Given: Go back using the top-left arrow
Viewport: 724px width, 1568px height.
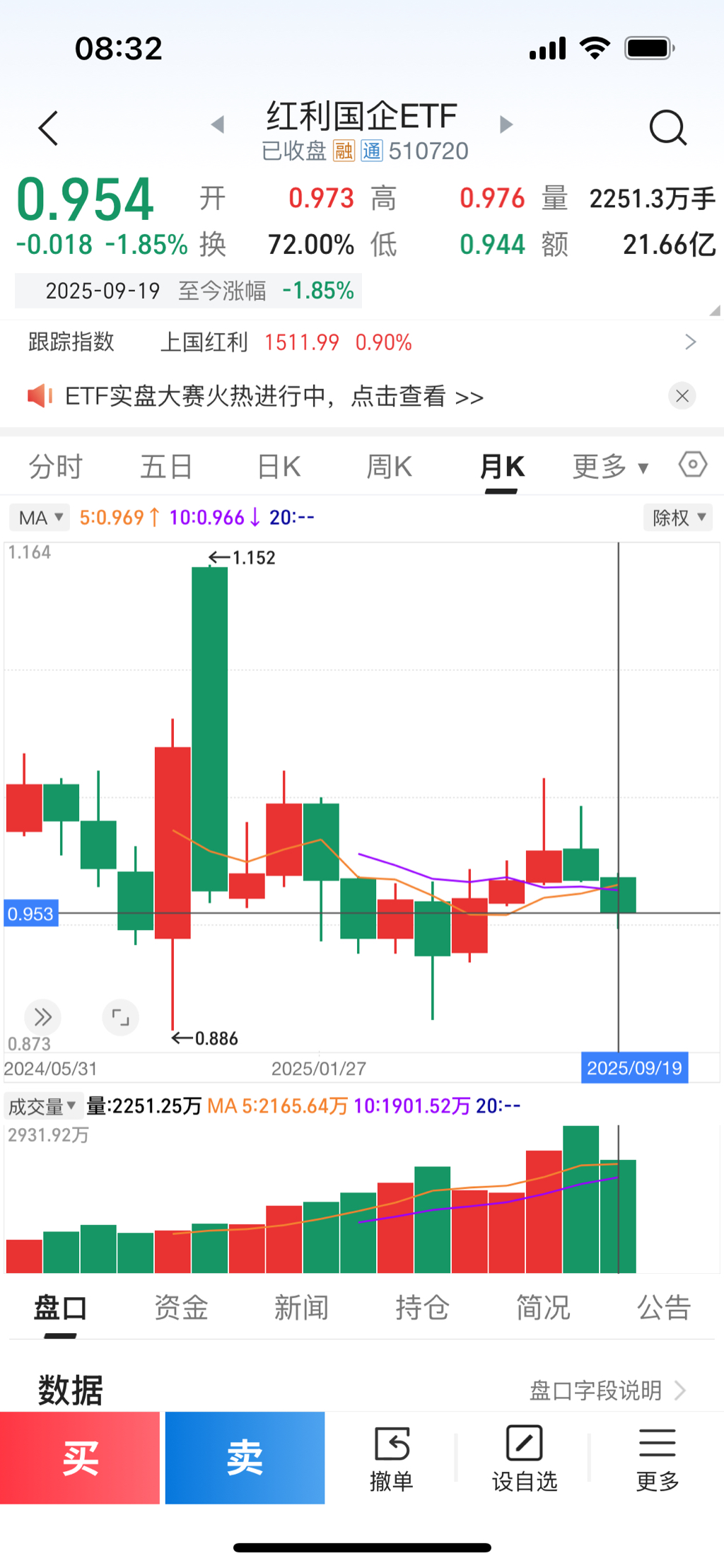Looking at the screenshot, I should tap(48, 129).
